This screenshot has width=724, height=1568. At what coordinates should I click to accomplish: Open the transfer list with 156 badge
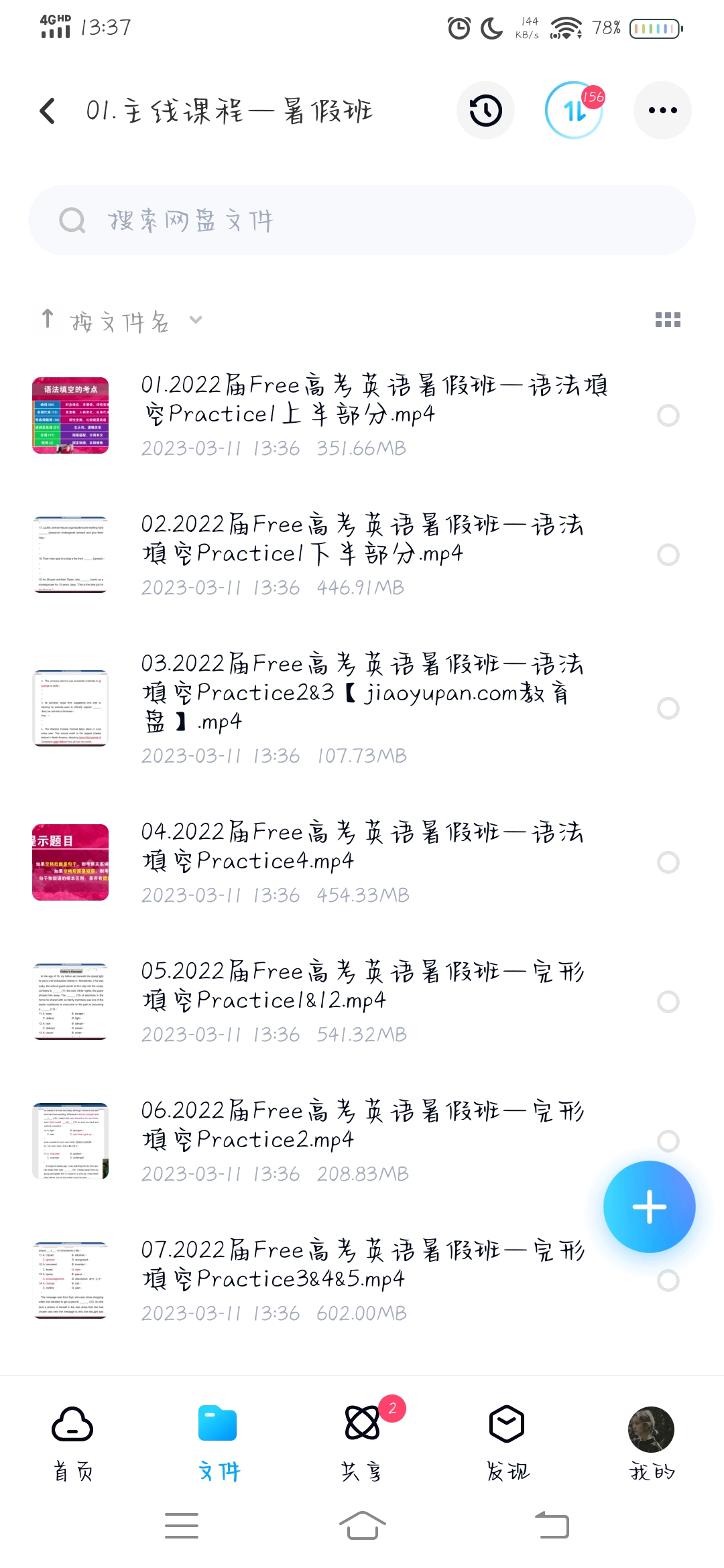click(x=574, y=111)
